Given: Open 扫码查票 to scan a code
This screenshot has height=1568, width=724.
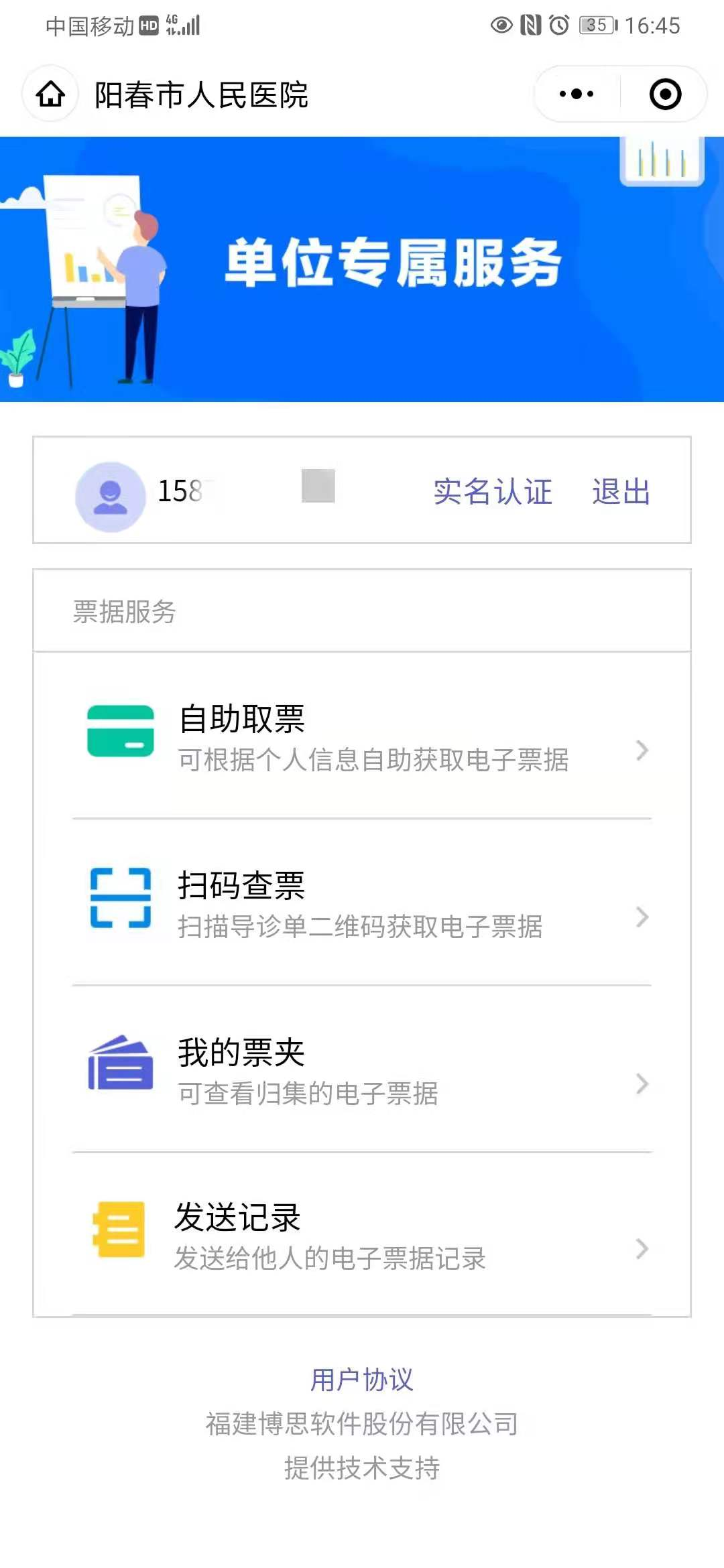Looking at the screenshot, I should pyautogui.click(x=362, y=902).
